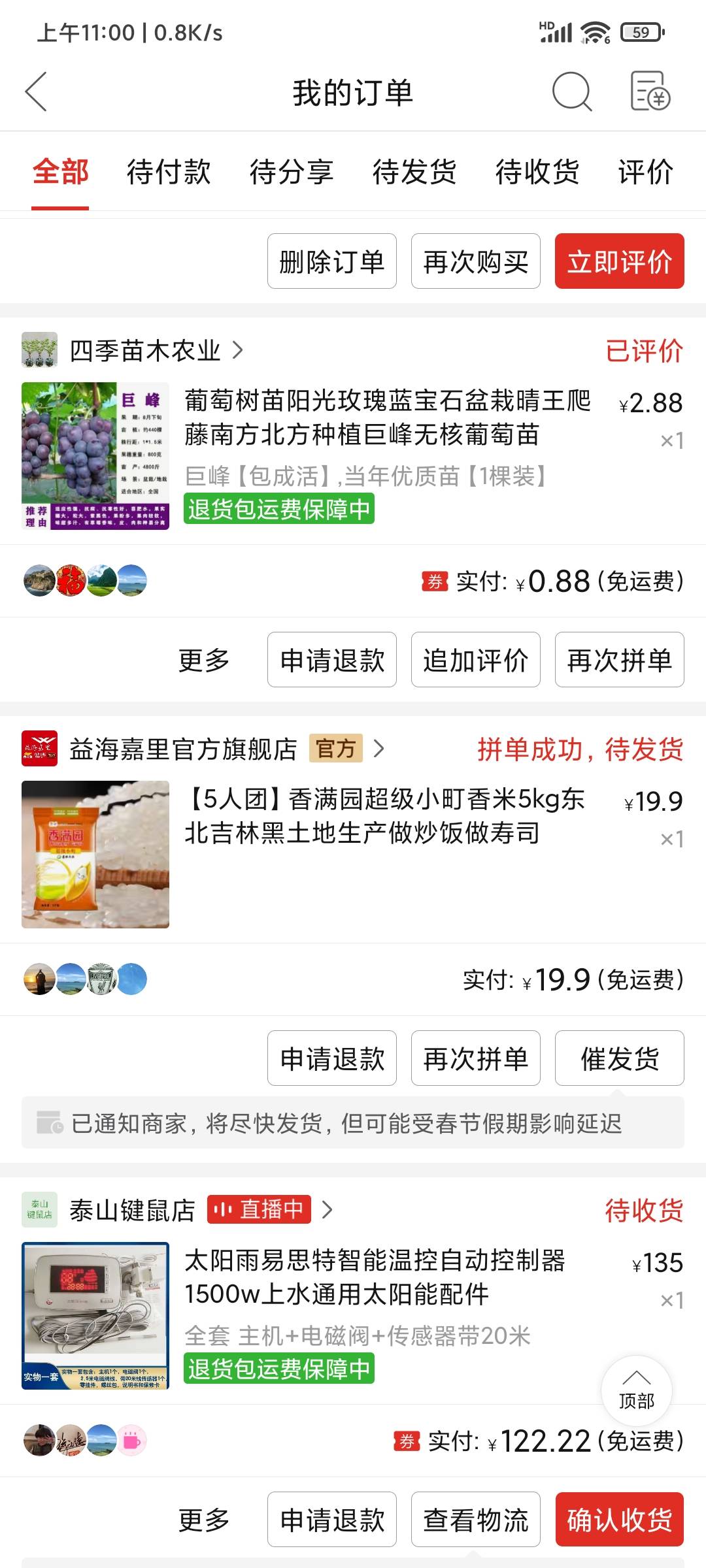Switch to the 评价 tab
Viewport: 706px width, 1568px height.
(646, 172)
